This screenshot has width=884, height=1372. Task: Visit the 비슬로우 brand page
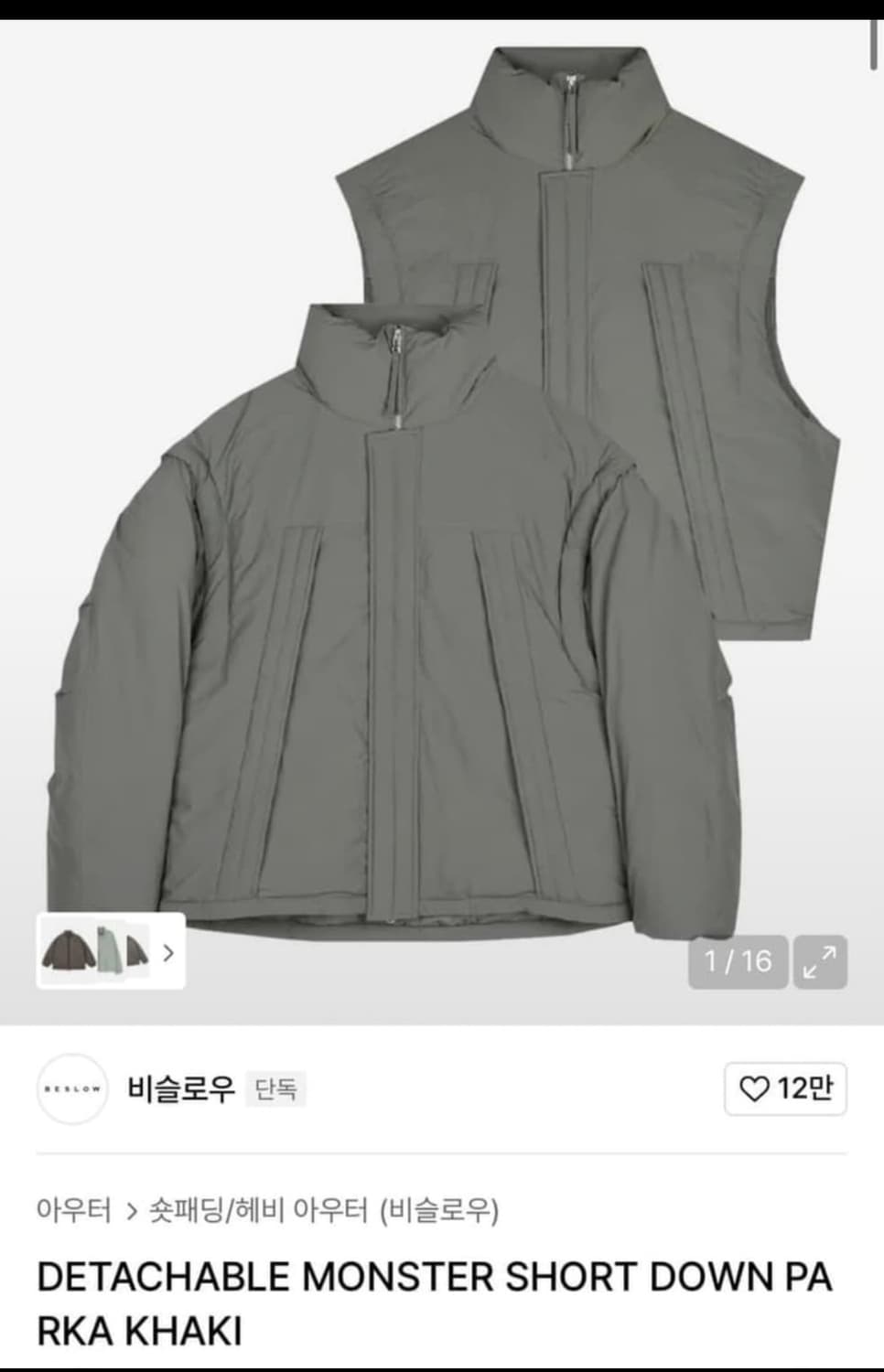pyautogui.click(x=179, y=1088)
